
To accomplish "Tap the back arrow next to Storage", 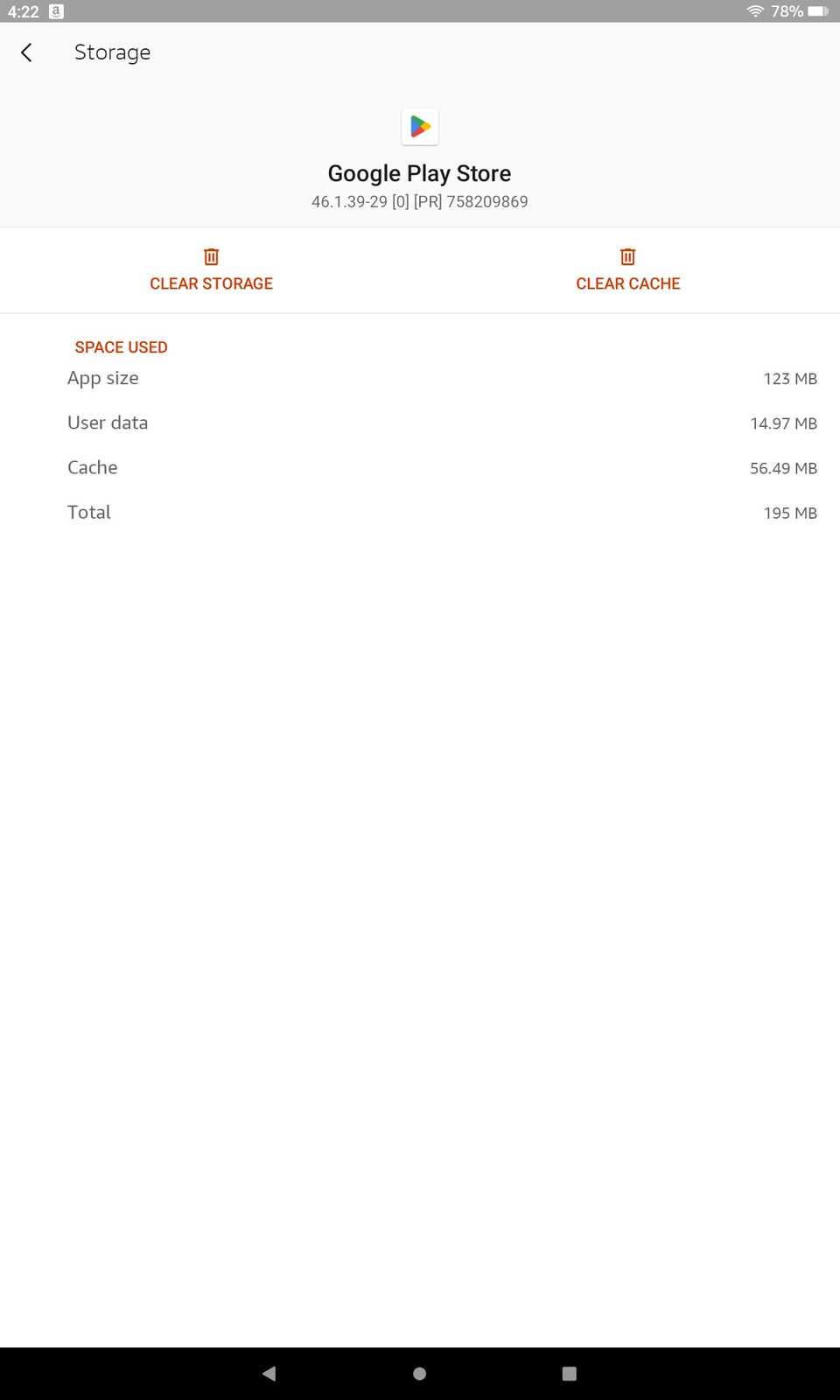I will pos(26,52).
